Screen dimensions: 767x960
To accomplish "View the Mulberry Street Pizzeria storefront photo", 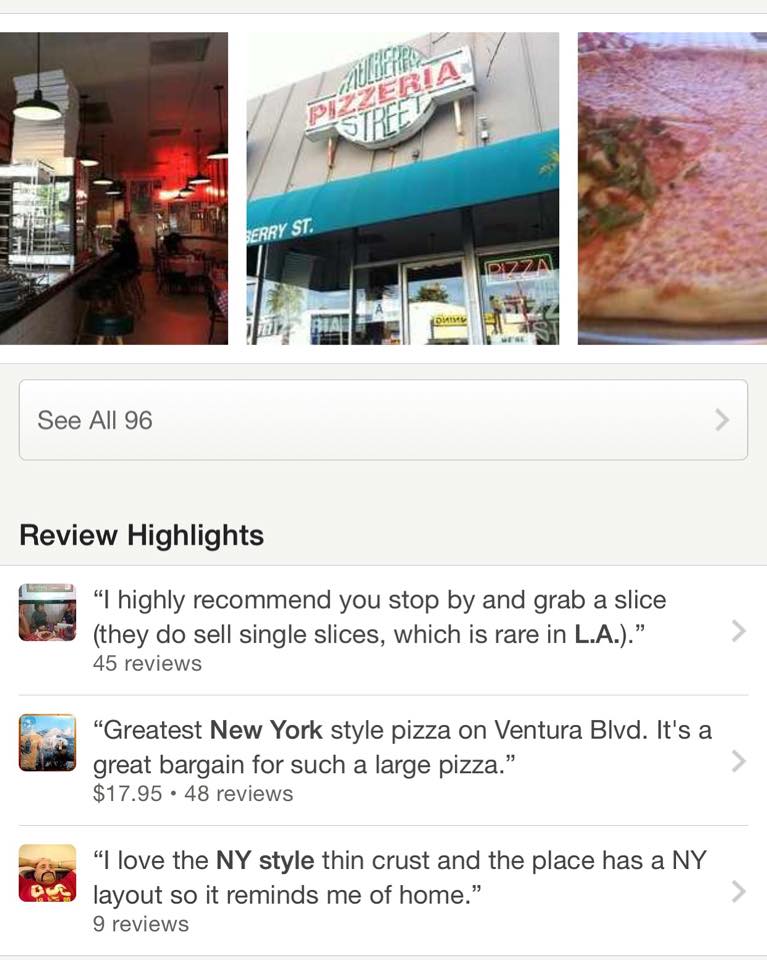I will coord(402,188).
